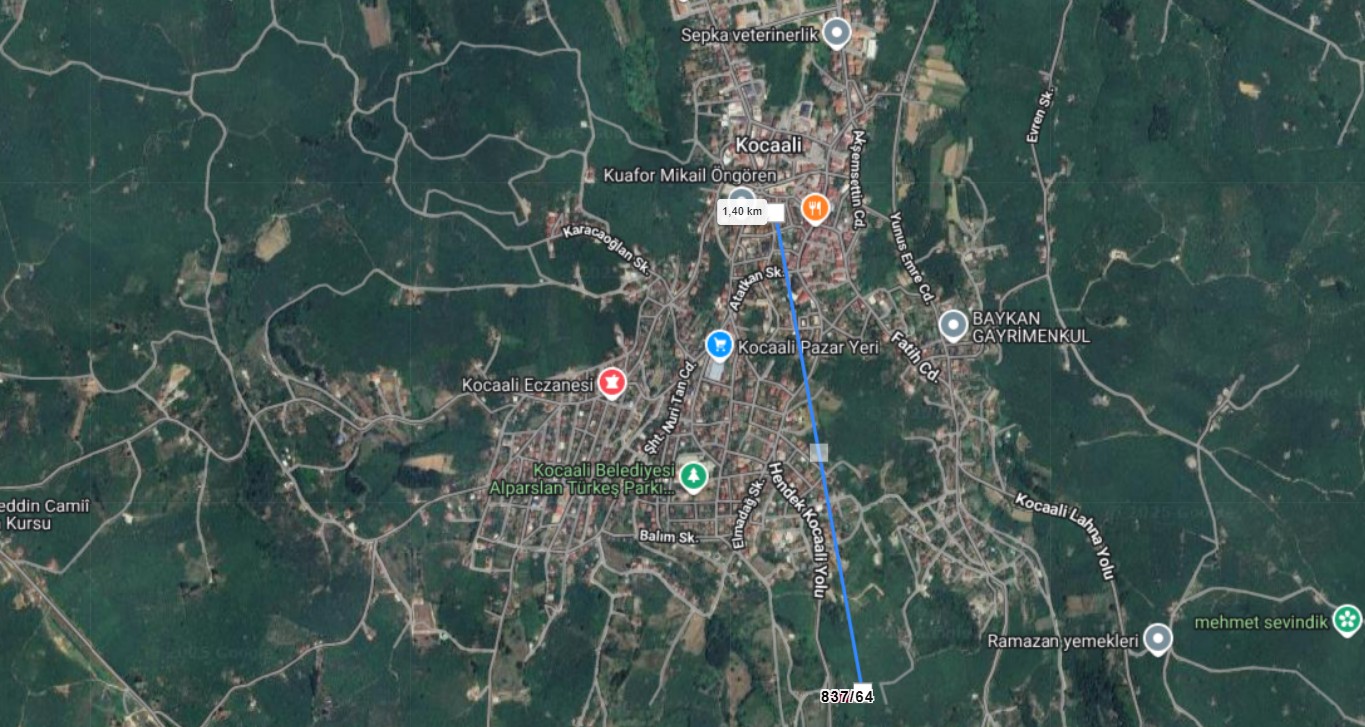Select the mehmet sevindik green marker
The image size is (1365, 727).
pyautogui.click(x=1347, y=621)
